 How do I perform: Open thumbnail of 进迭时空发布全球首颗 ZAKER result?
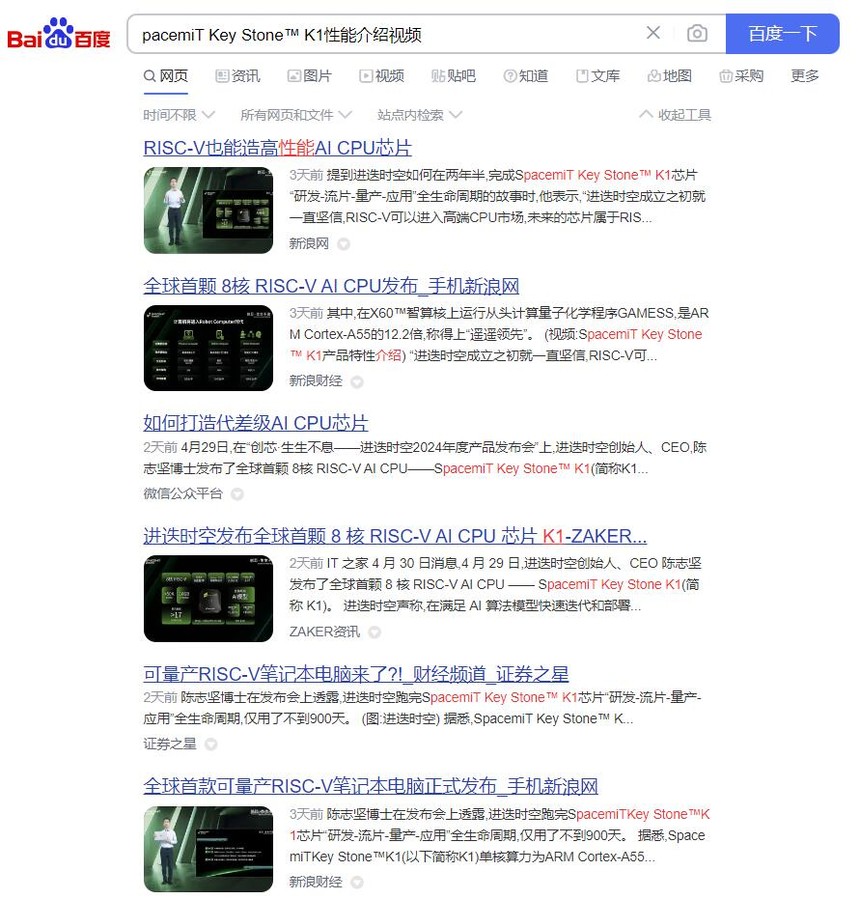tap(208, 598)
